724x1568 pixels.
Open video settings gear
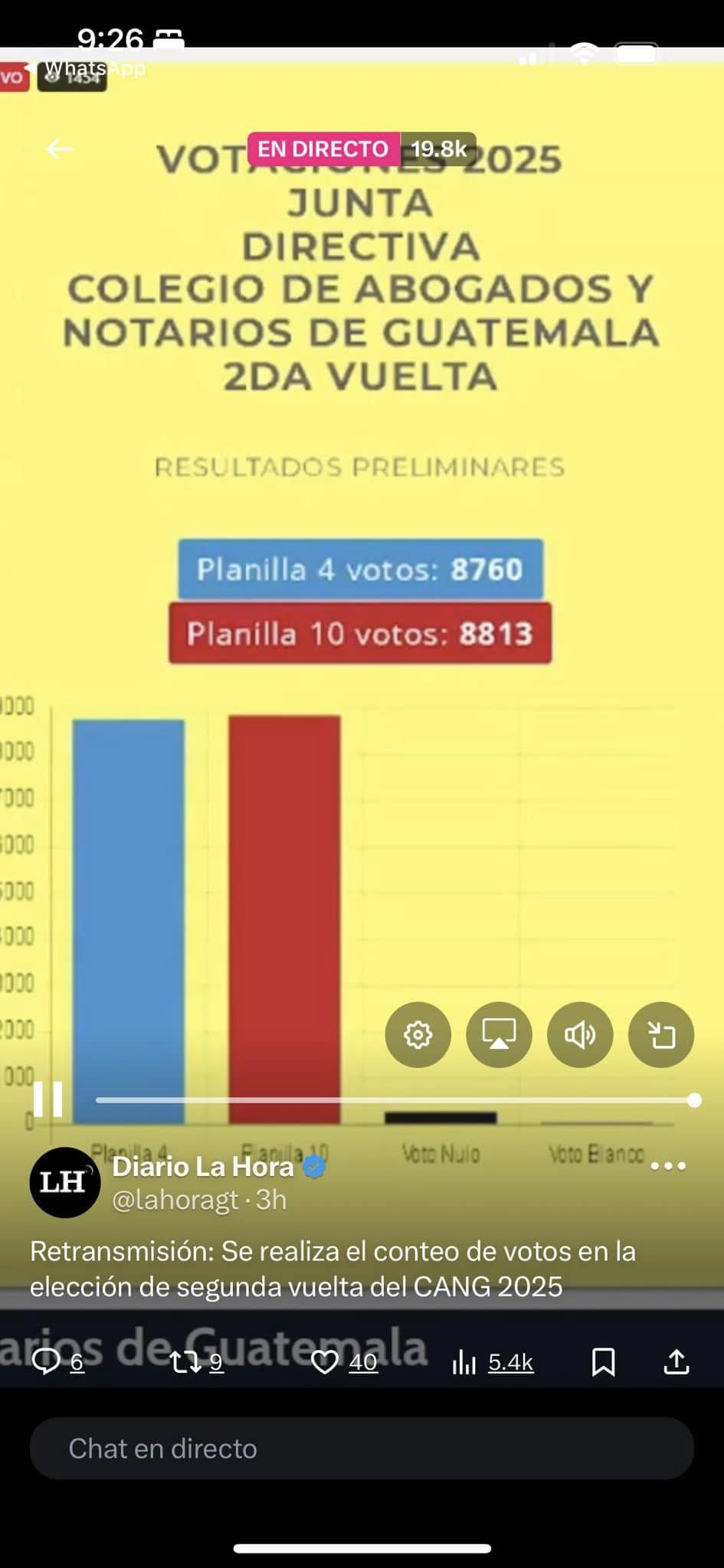[x=418, y=1034]
